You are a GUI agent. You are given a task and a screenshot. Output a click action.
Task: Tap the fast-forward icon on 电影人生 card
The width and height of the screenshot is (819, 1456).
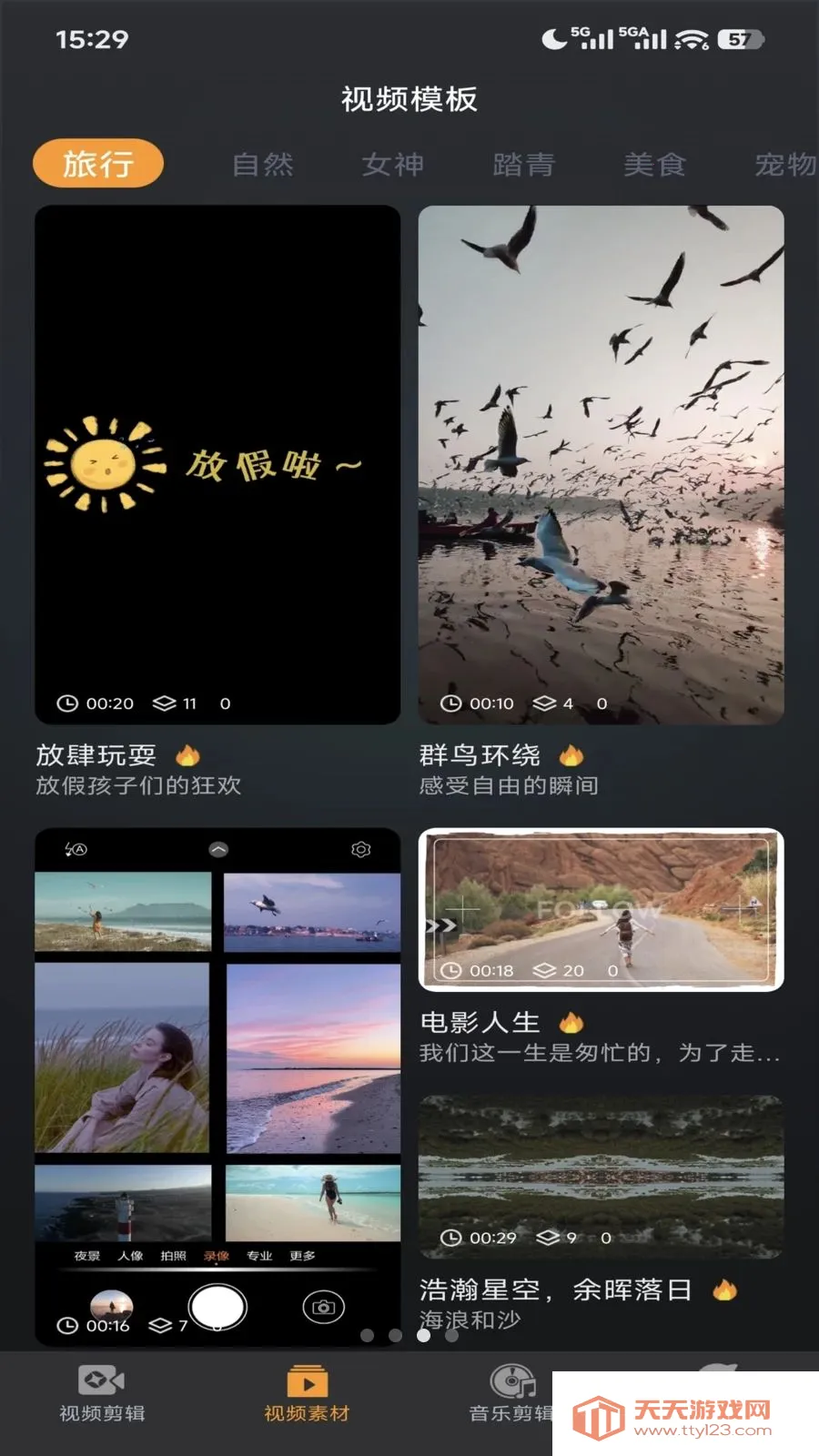[443, 926]
